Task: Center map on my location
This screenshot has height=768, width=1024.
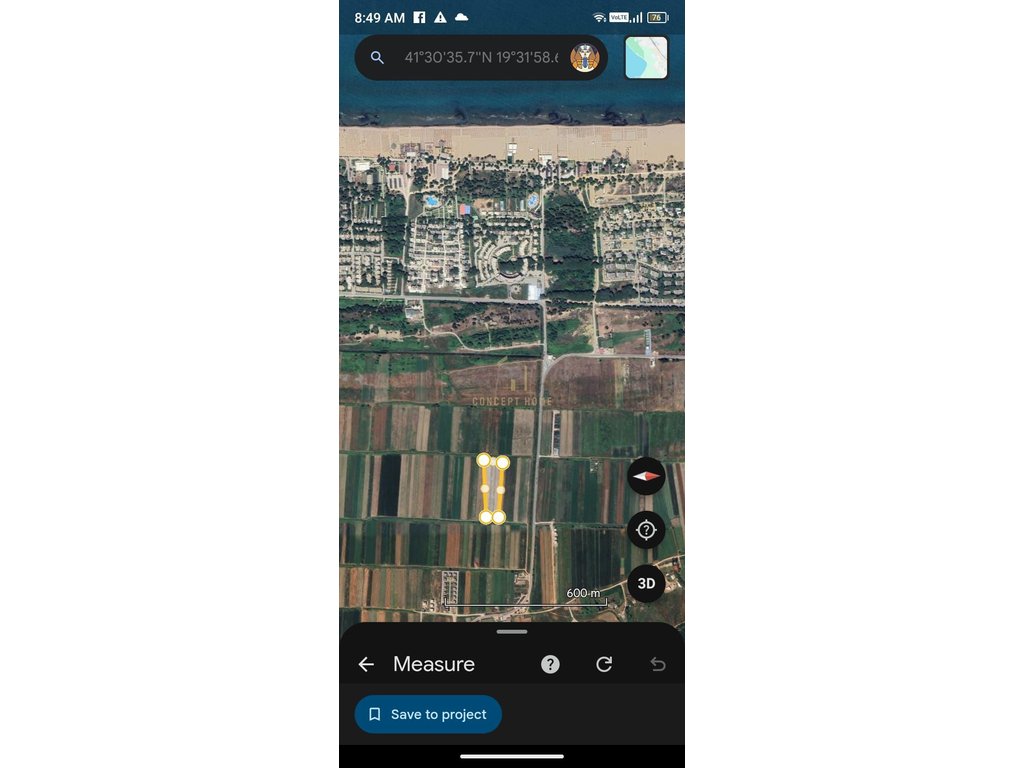Action: (x=646, y=530)
